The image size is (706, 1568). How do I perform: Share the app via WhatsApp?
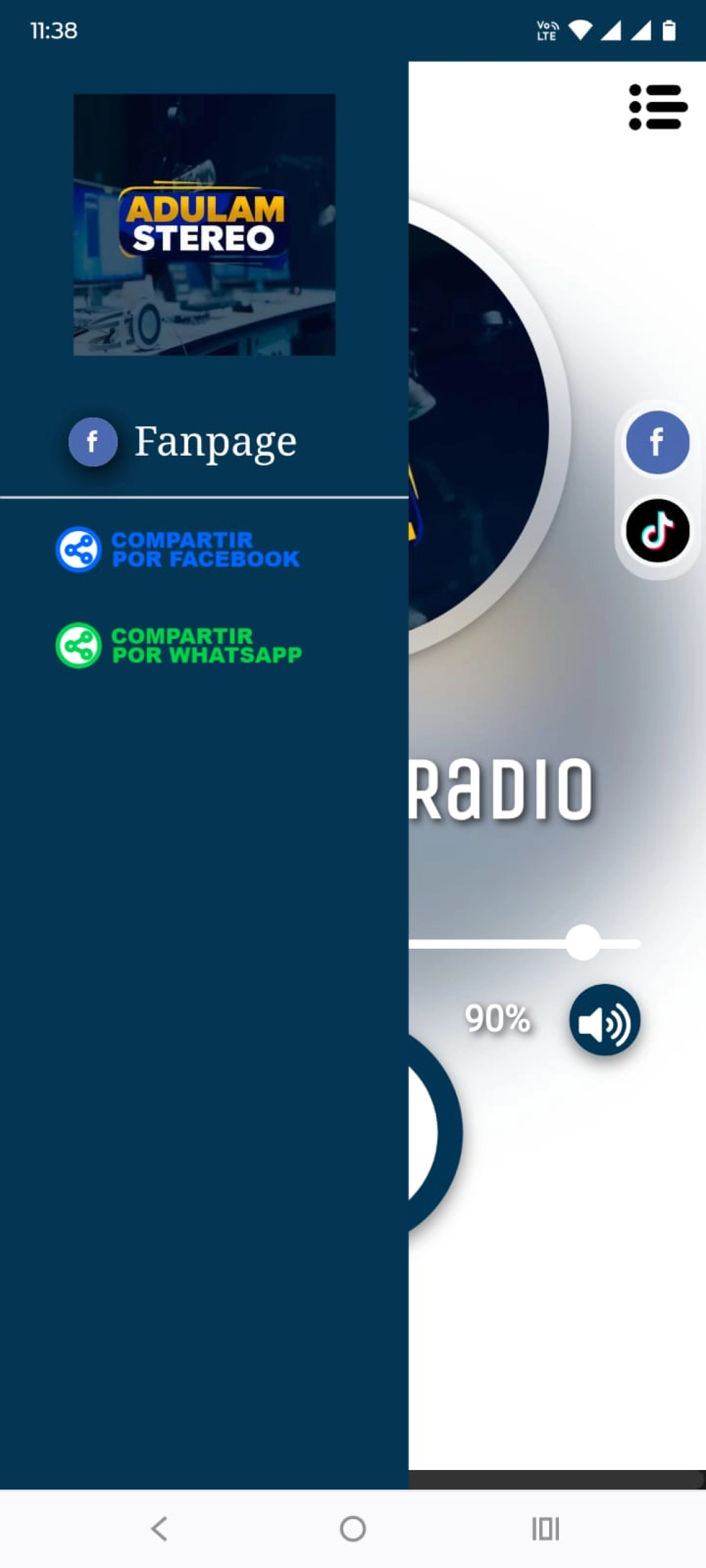(178, 646)
